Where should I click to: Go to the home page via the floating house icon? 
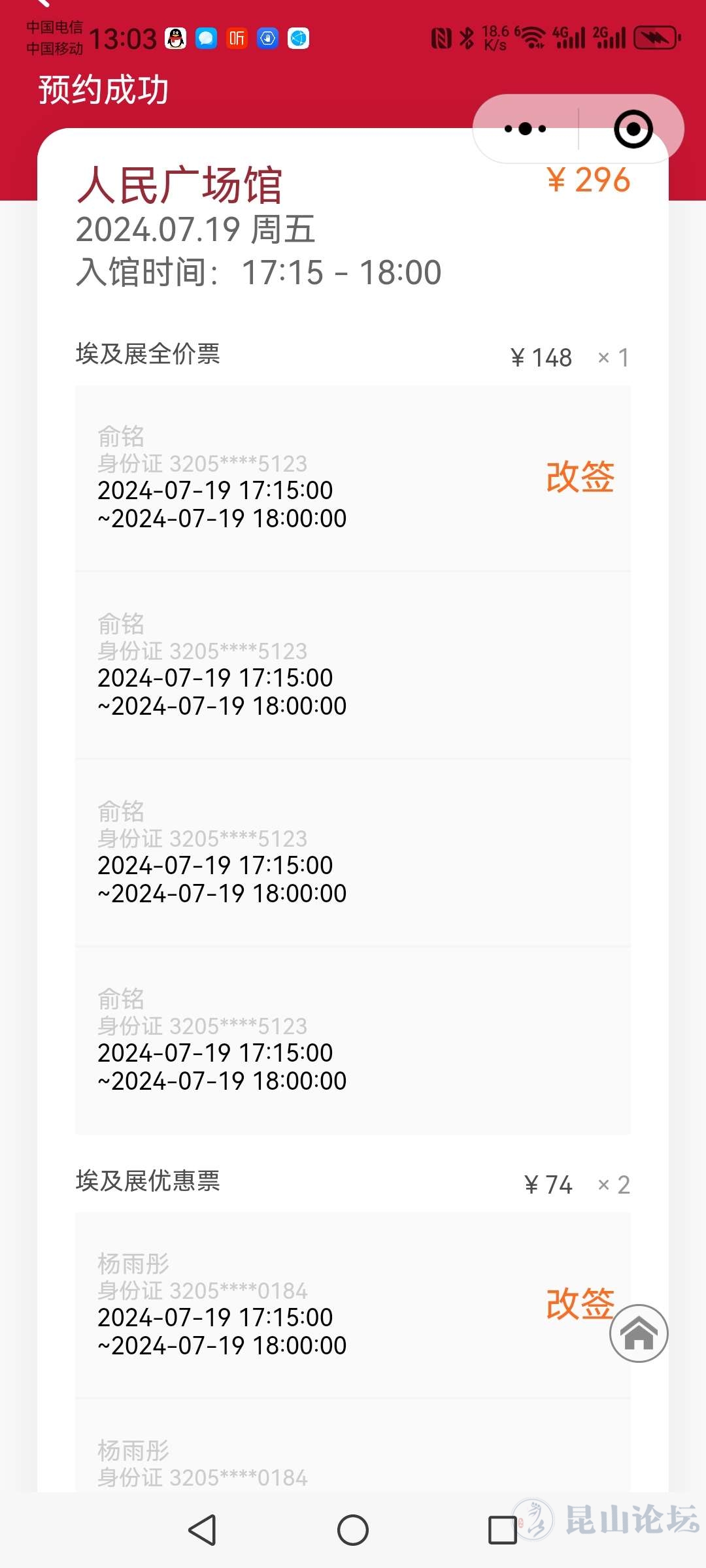[639, 1333]
